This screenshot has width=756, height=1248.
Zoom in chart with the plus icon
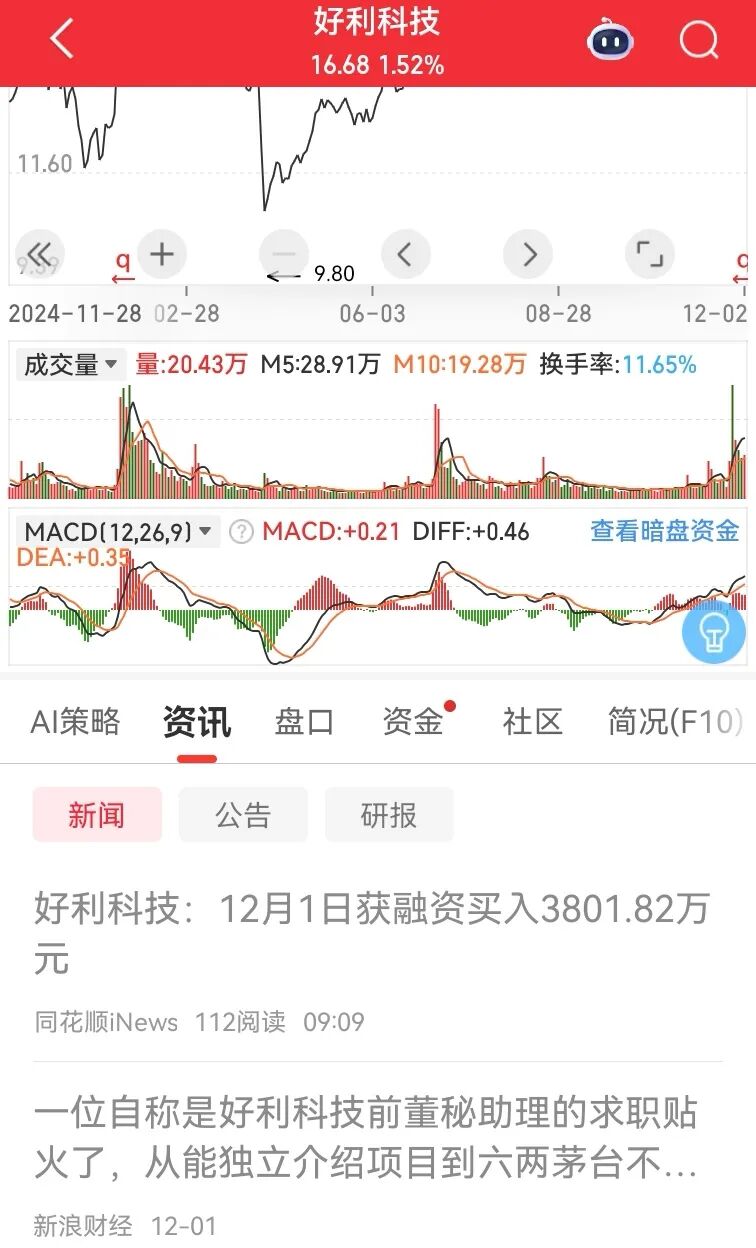coord(162,254)
